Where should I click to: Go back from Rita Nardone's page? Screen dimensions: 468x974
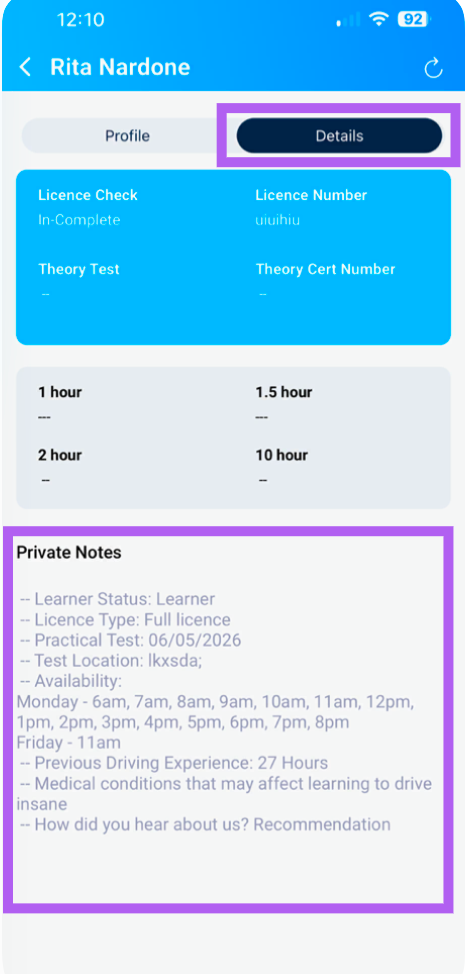coord(25,67)
